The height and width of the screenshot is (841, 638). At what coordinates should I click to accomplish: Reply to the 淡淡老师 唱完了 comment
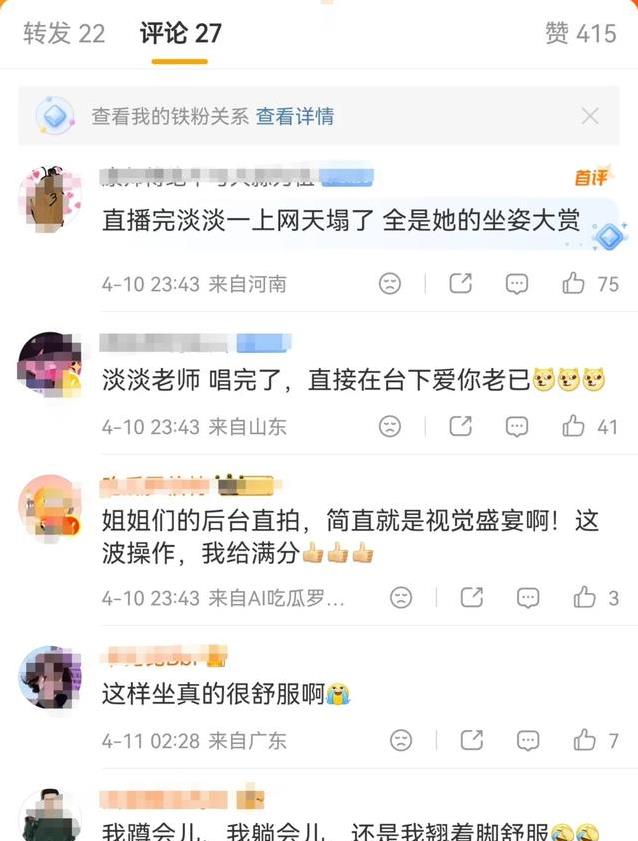pyautogui.click(x=516, y=426)
